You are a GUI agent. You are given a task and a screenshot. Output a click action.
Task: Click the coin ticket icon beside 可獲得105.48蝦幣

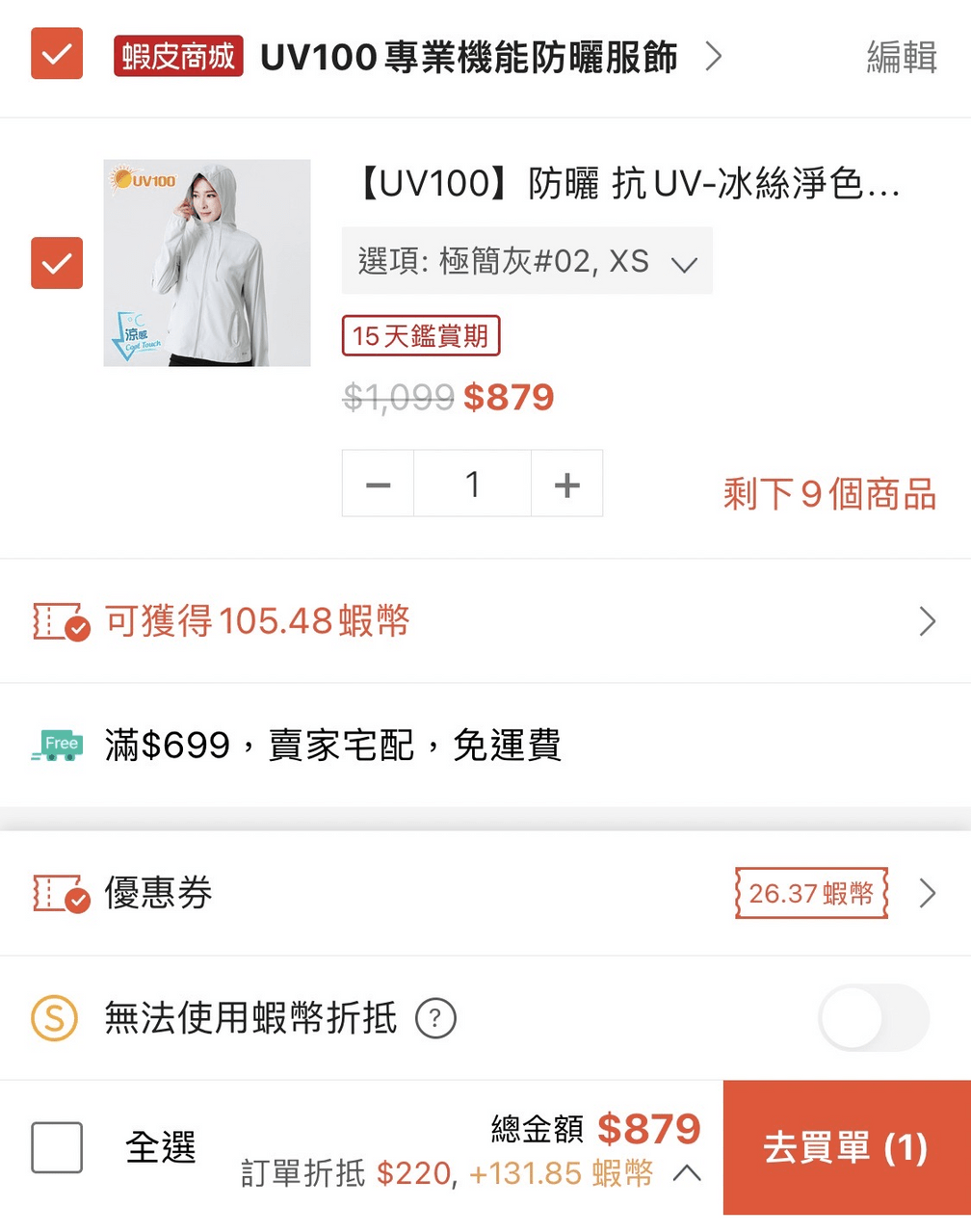[x=58, y=620]
